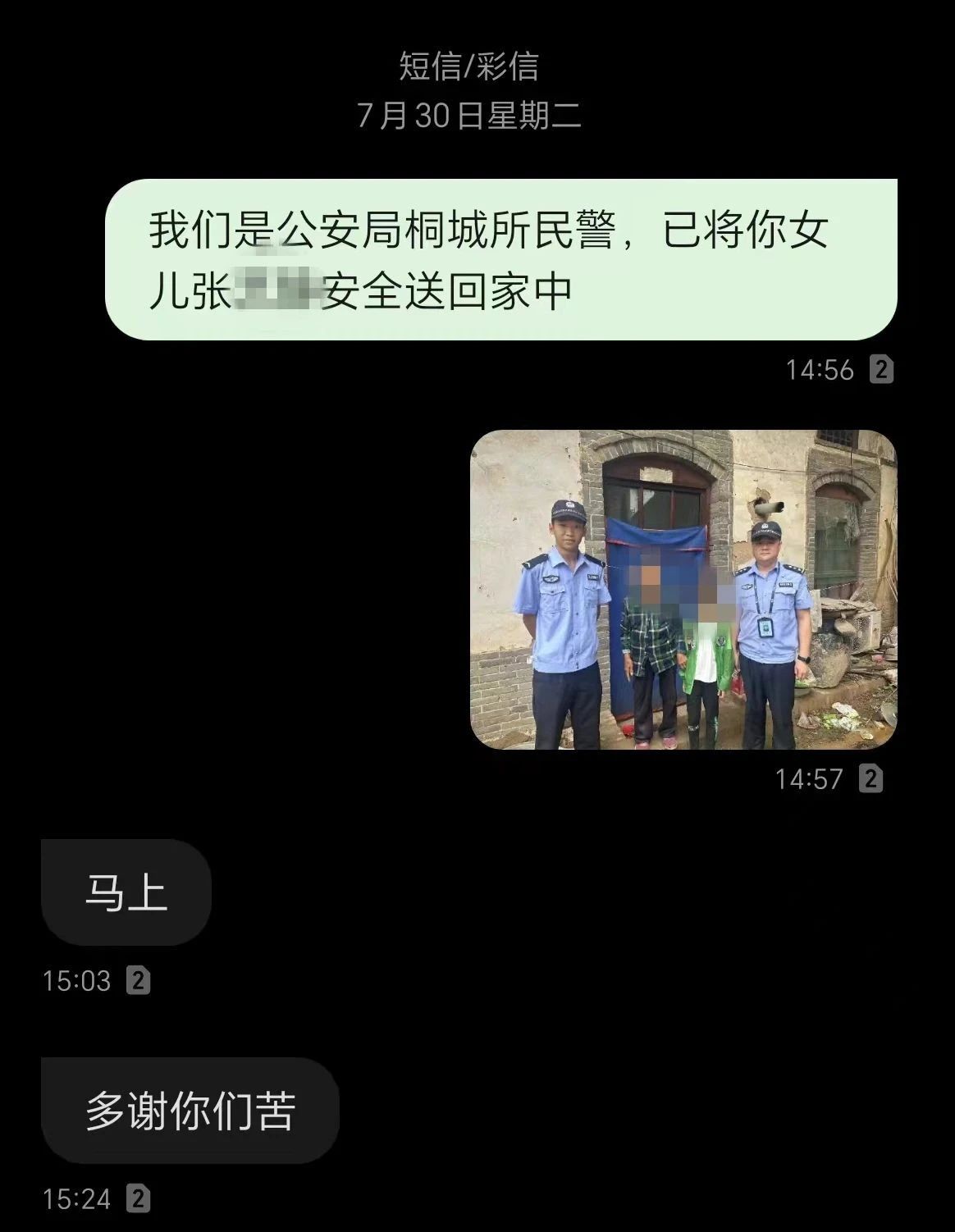Open the photo attachment sent at 14:57
The width and height of the screenshot is (955, 1232).
(683, 589)
